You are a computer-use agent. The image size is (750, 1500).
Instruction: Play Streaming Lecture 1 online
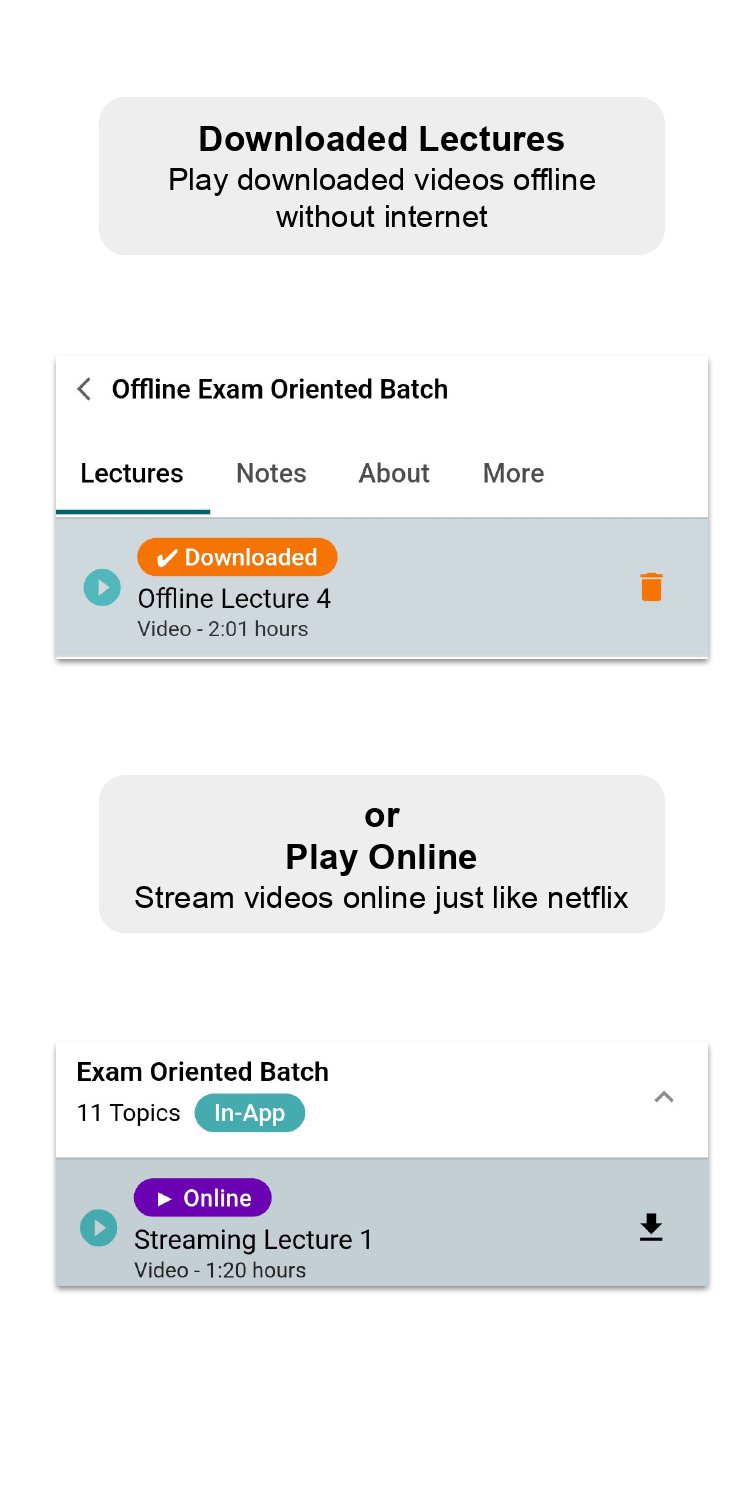98,1228
